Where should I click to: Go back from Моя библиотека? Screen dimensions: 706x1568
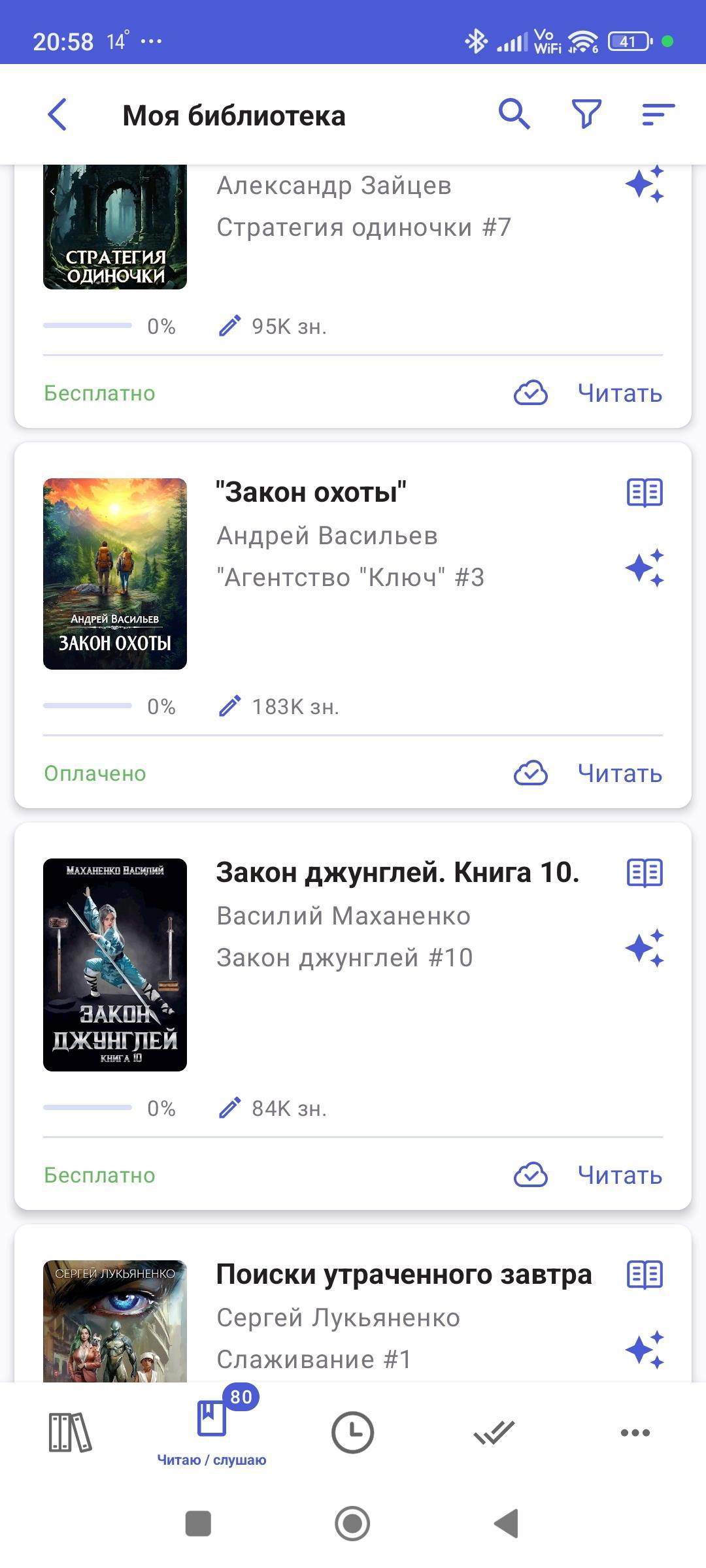click(58, 115)
